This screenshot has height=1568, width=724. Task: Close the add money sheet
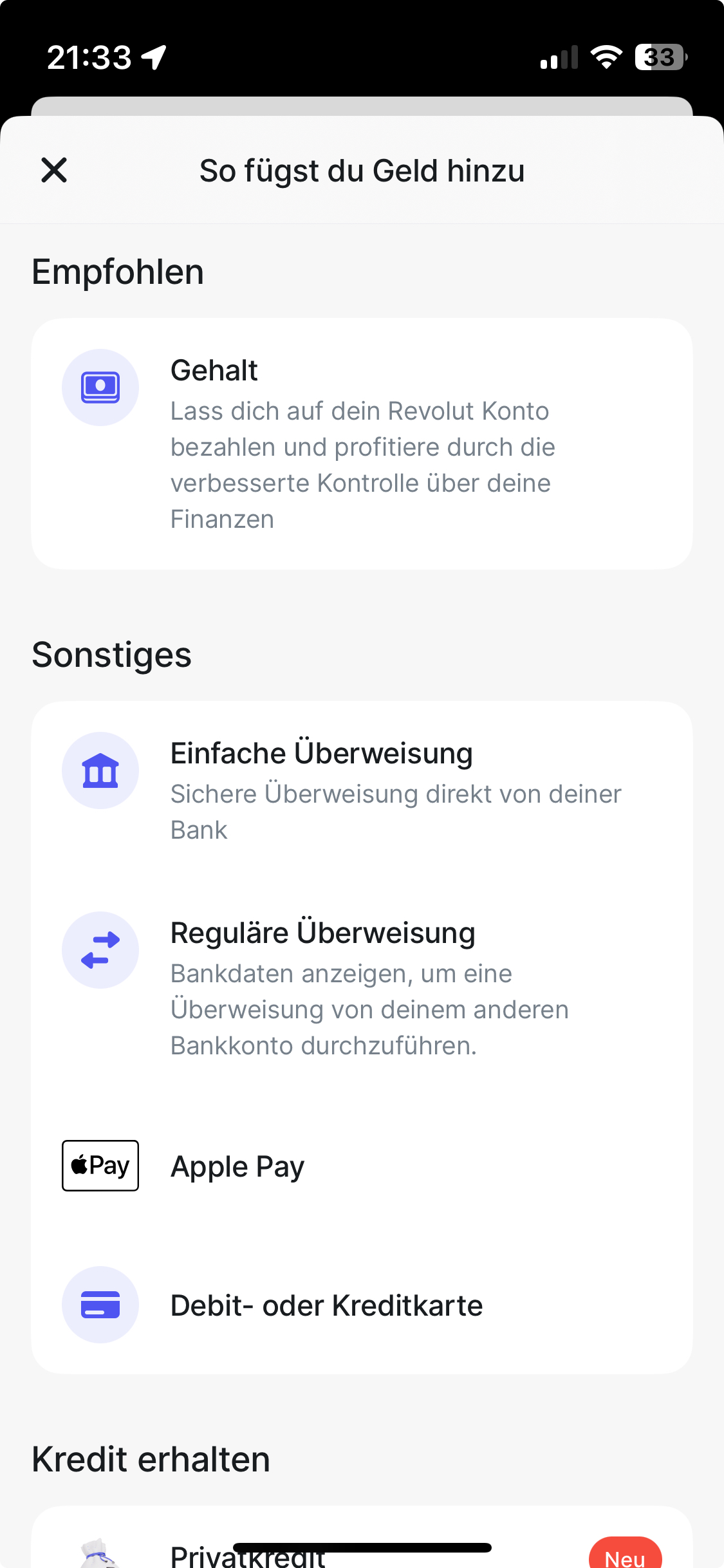(x=54, y=171)
